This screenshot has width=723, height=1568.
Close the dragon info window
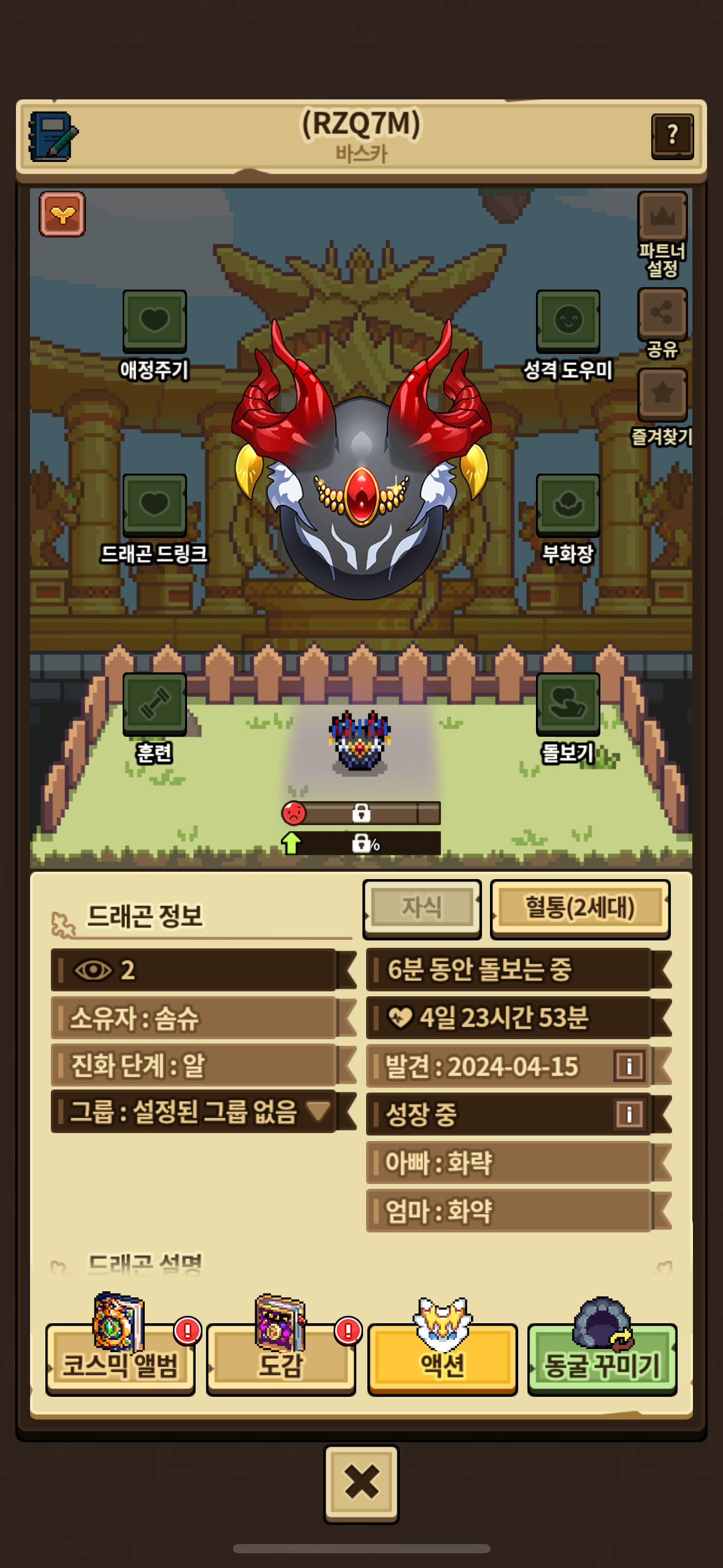coord(361,1483)
